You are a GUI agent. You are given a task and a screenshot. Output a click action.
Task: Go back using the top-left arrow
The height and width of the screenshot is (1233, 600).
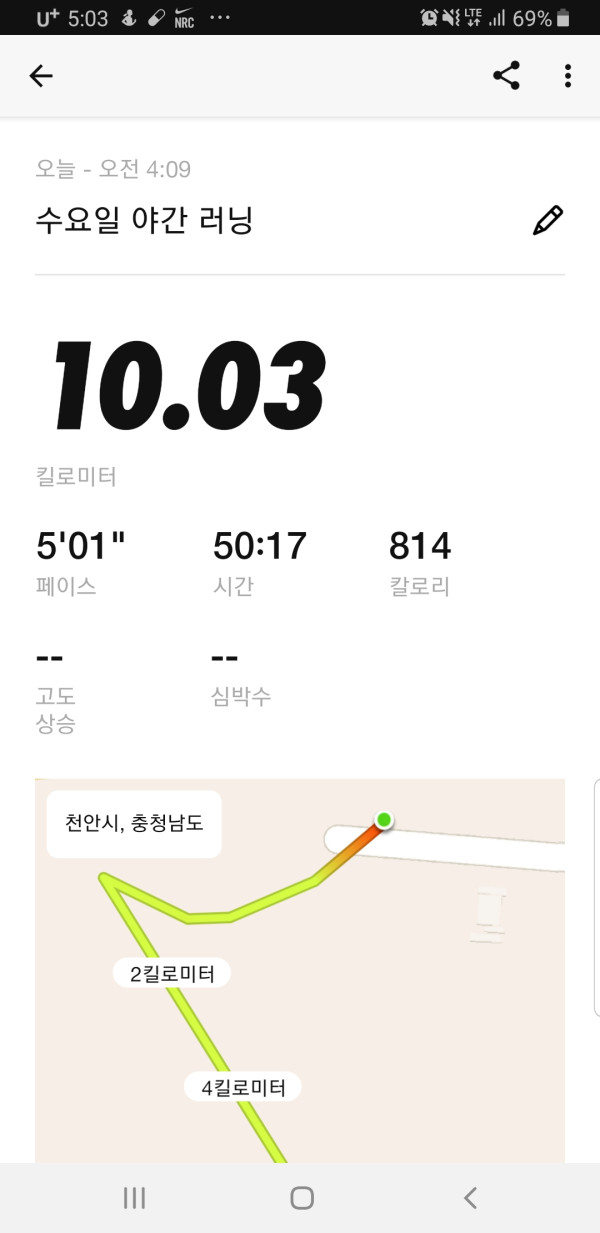point(41,76)
